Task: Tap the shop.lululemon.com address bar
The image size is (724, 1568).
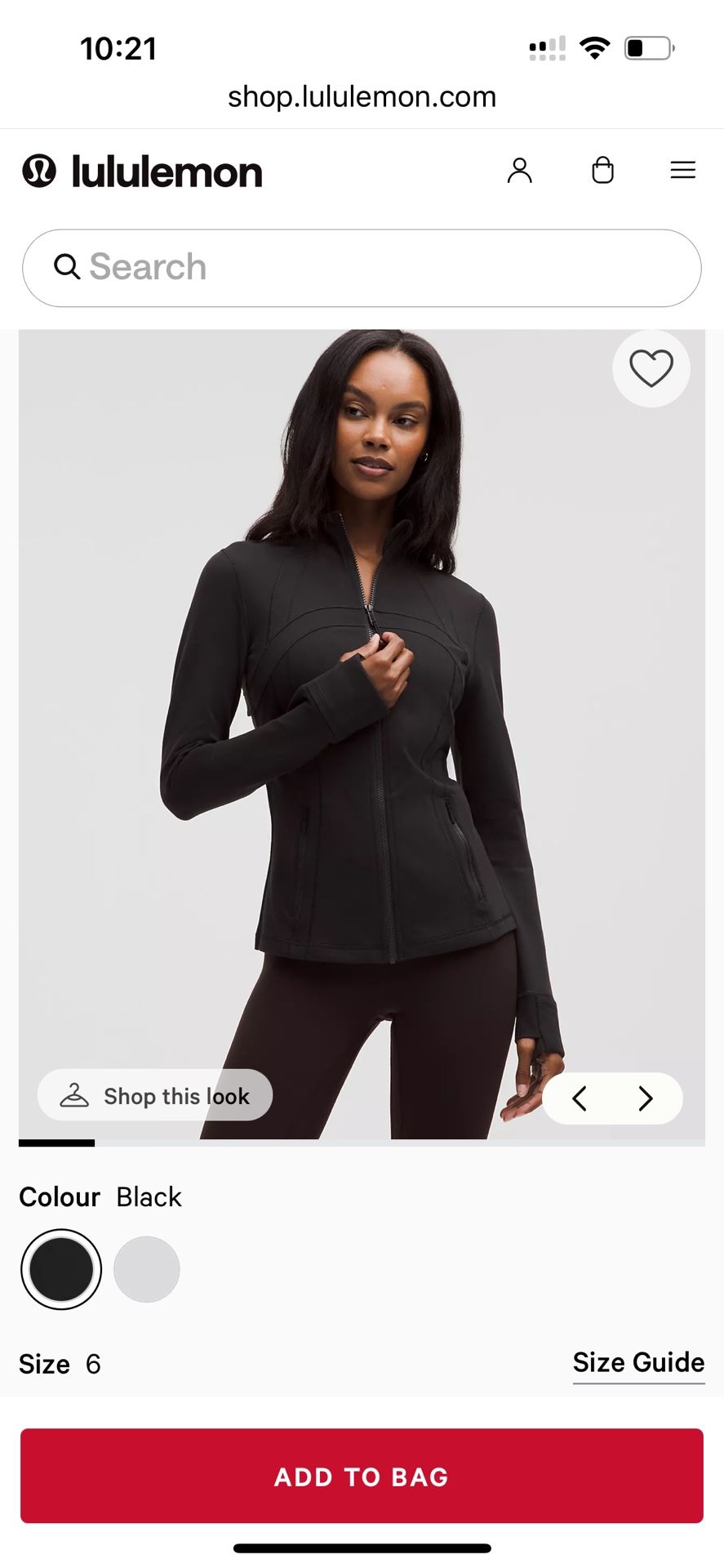Action: (362, 96)
